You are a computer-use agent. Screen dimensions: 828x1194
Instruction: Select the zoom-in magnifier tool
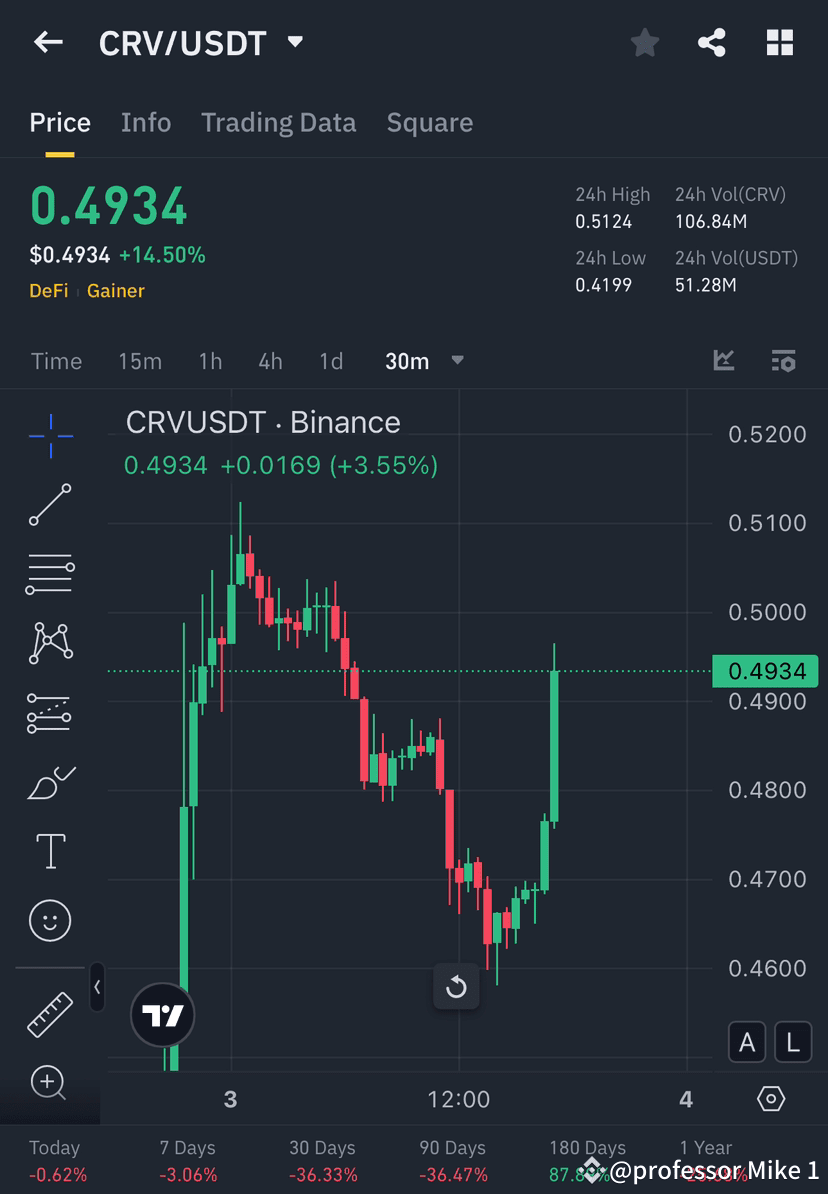click(50, 1083)
